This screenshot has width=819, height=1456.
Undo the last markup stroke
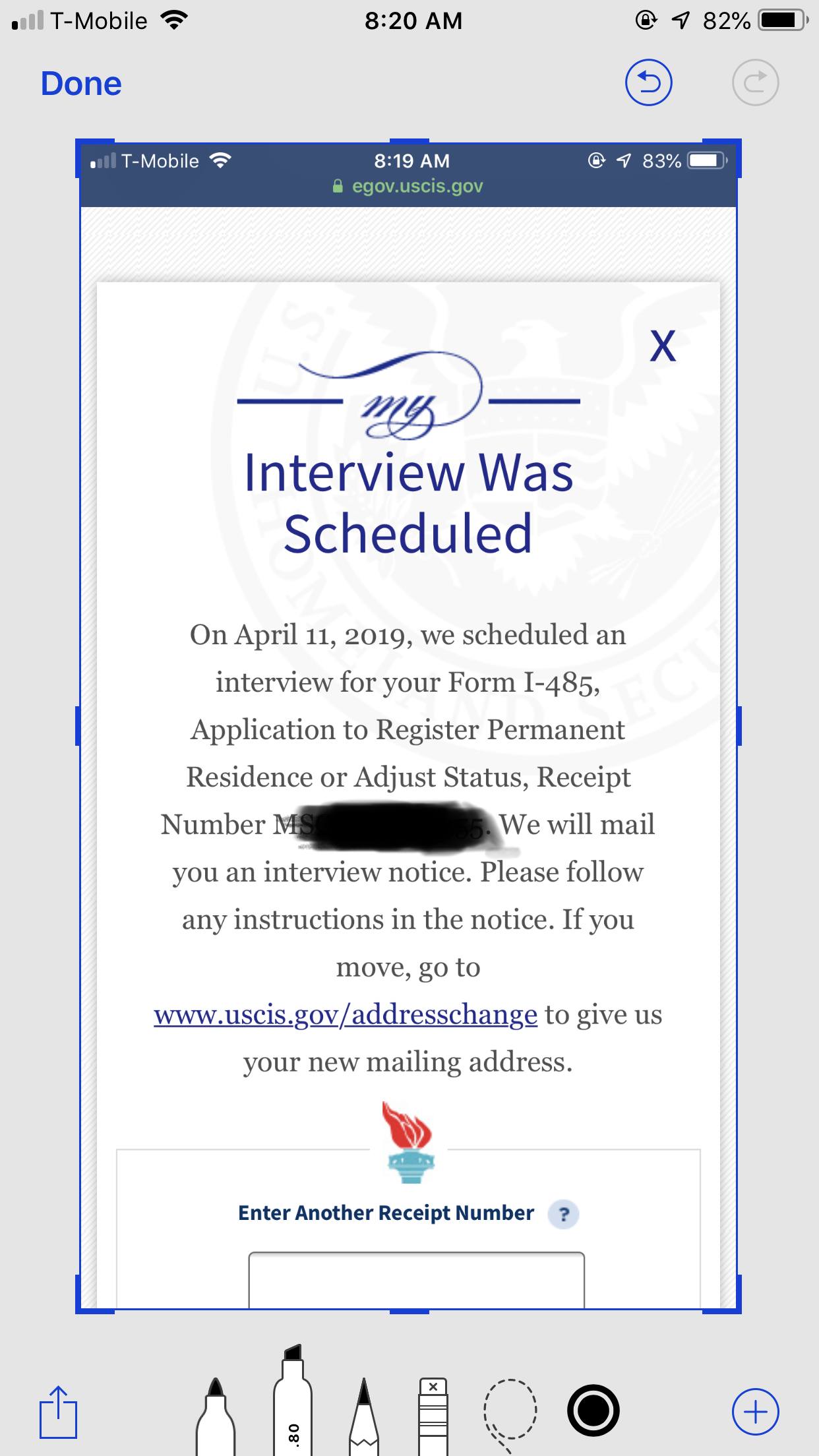click(x=648, y=83)
